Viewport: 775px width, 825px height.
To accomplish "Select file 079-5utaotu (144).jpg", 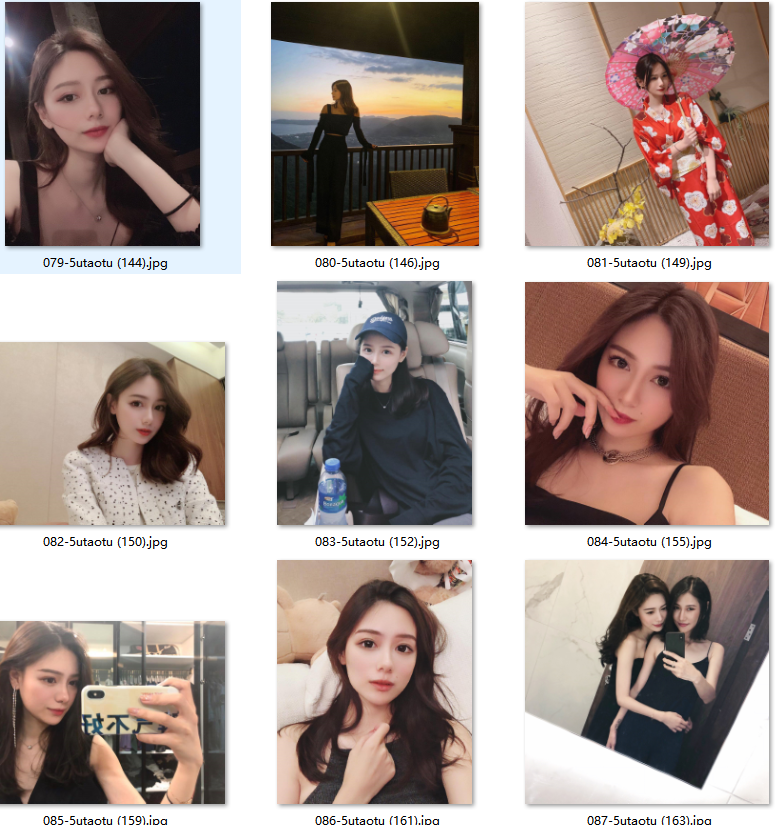I will [x=103, y=124].
